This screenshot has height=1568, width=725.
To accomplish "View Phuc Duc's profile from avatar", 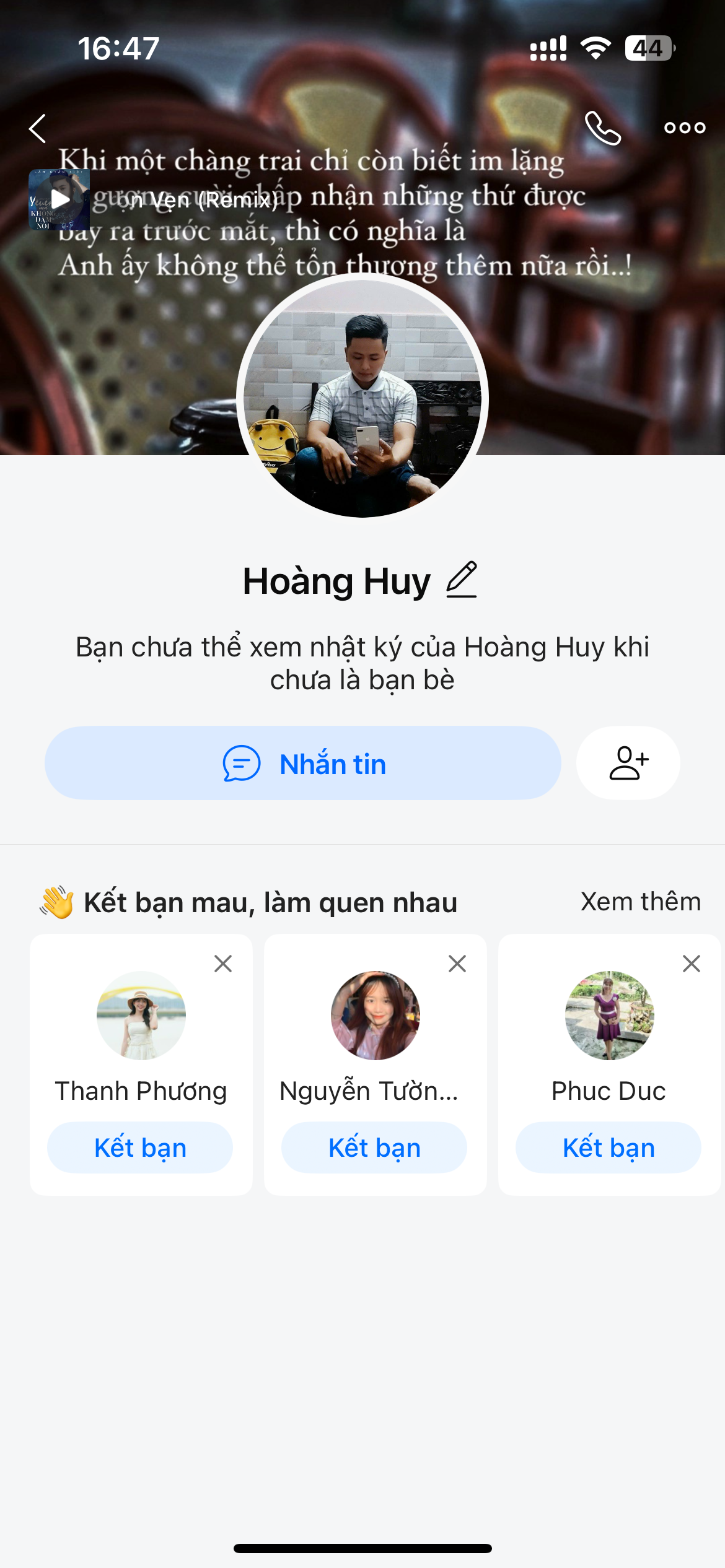I will coord(610,1016).
